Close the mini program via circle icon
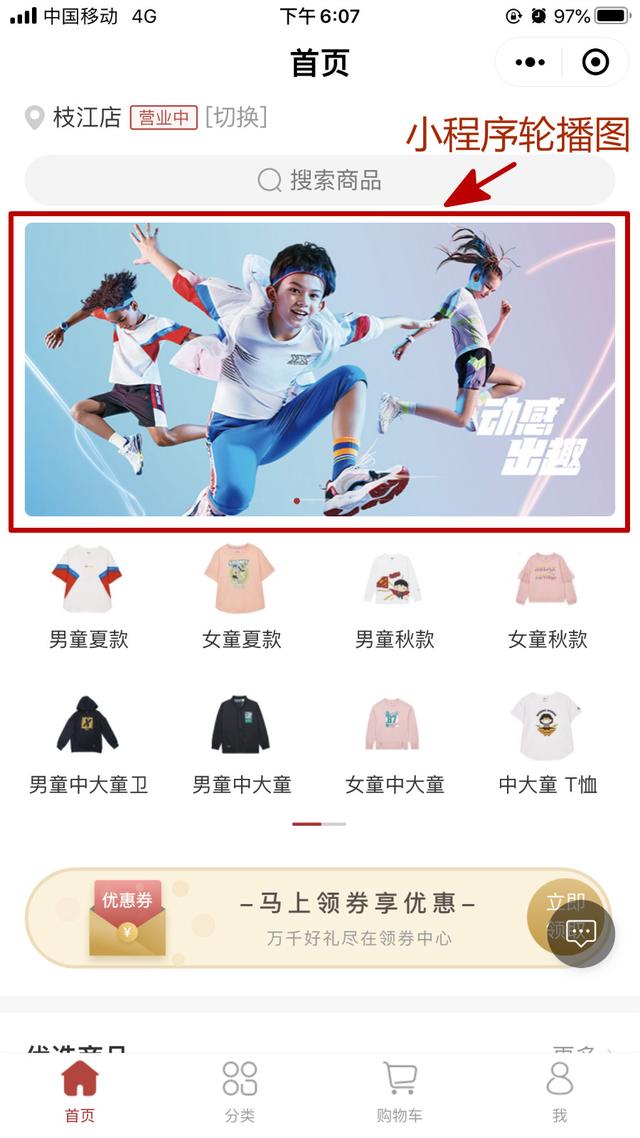 tap(596, 62)
